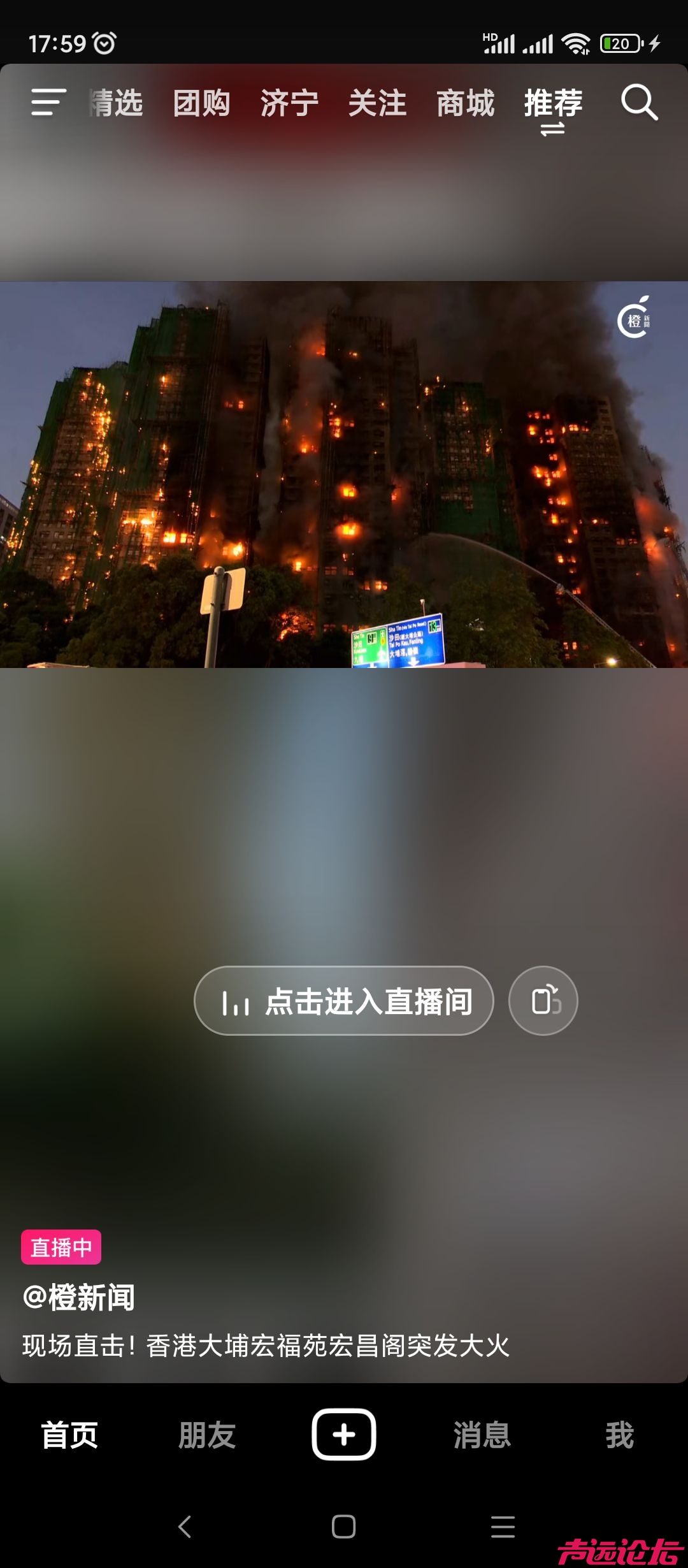
Task: Tap 点击进入直播间 to enter the live room
Action: (344, 1001)
